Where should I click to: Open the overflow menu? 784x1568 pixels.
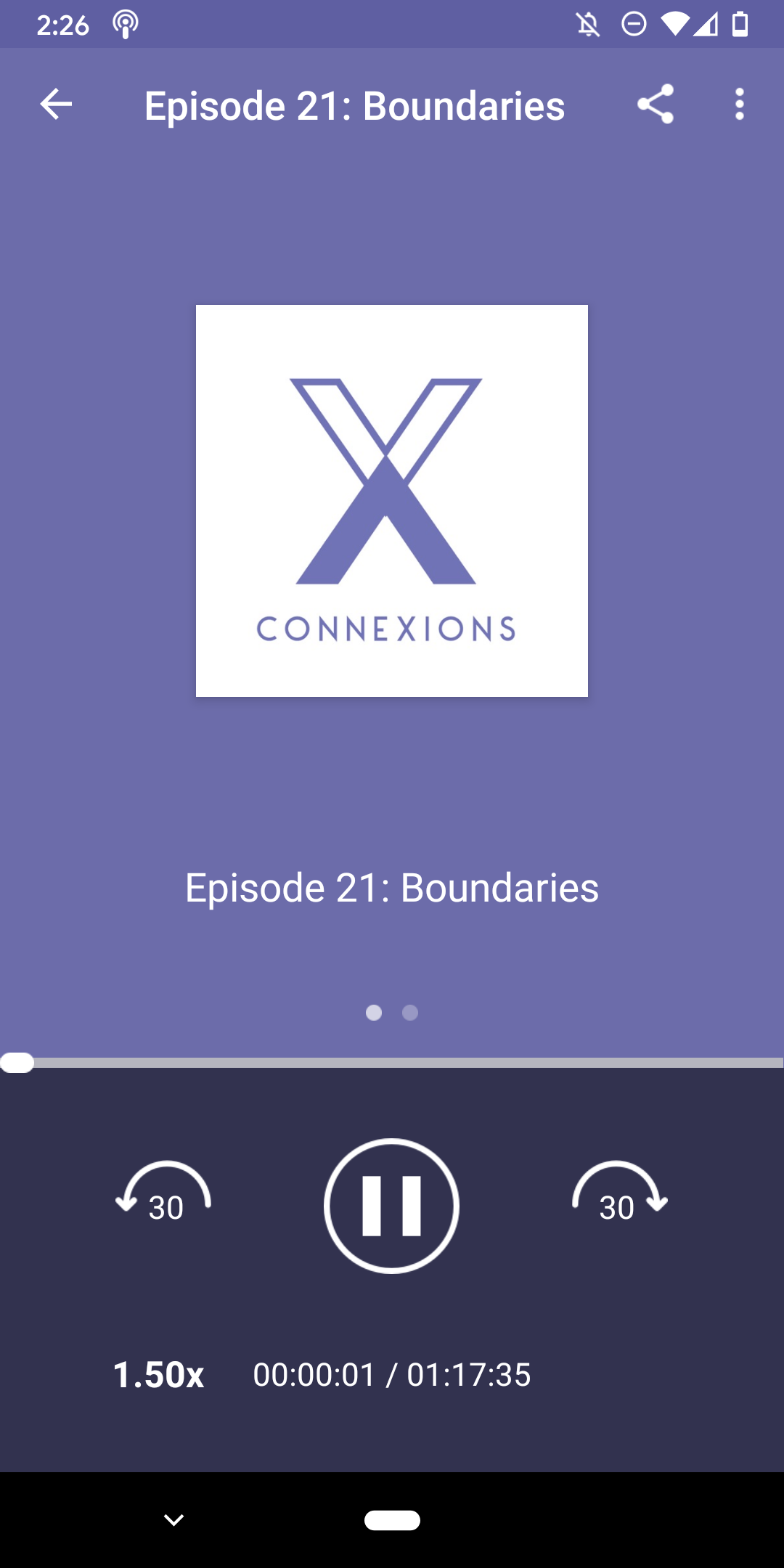(x=739, y=105)
